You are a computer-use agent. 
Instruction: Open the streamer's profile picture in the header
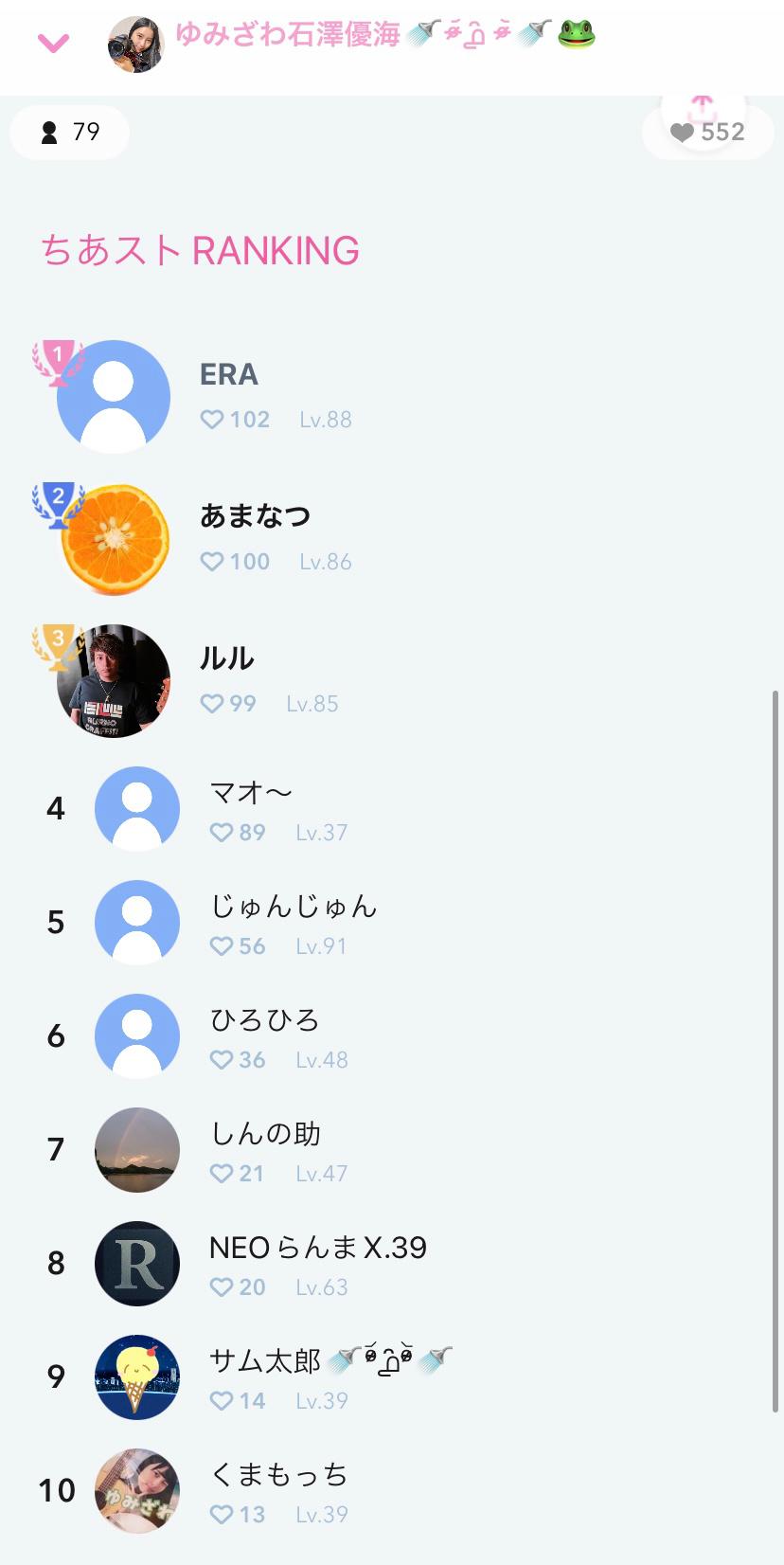[x=135, y=44]
